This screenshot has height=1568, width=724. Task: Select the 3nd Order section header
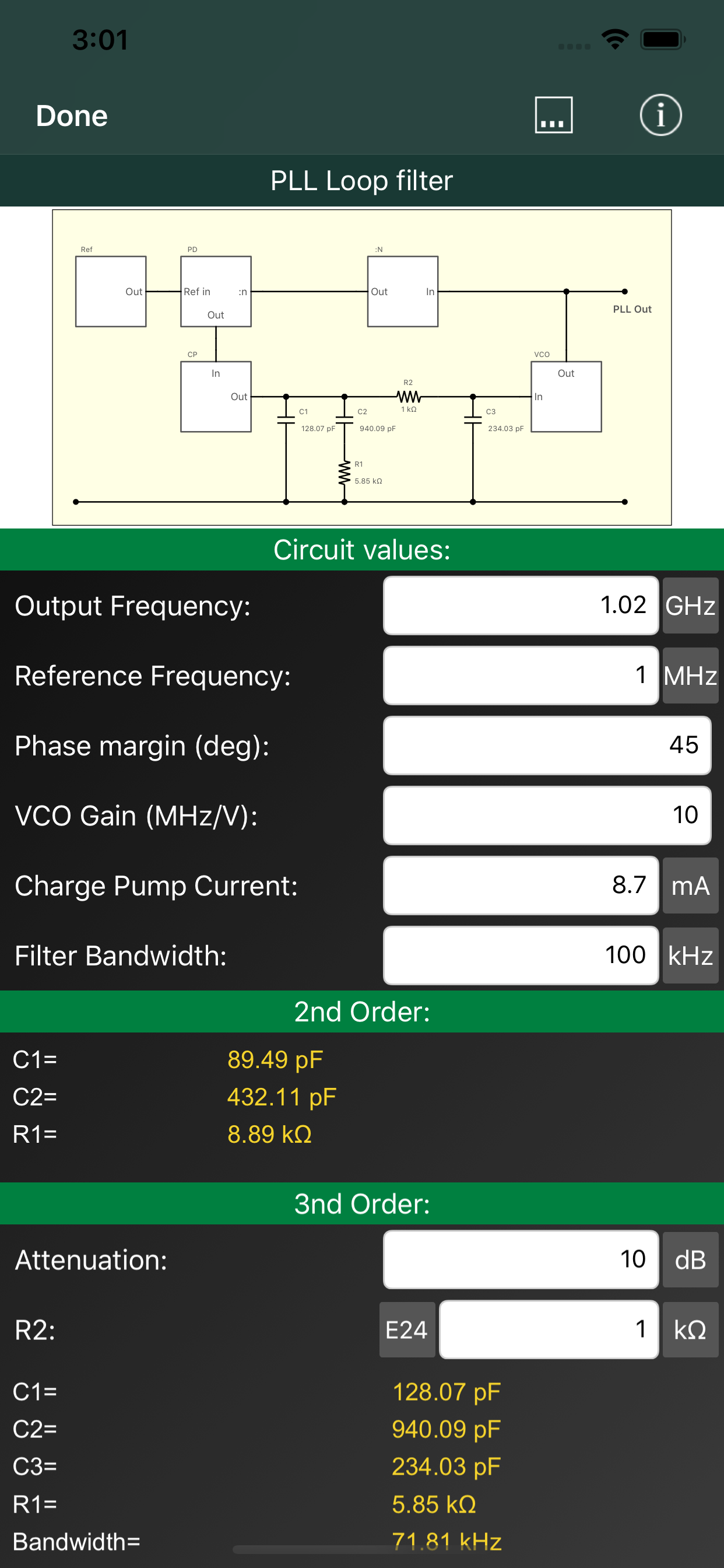(x=362, y=1203)
